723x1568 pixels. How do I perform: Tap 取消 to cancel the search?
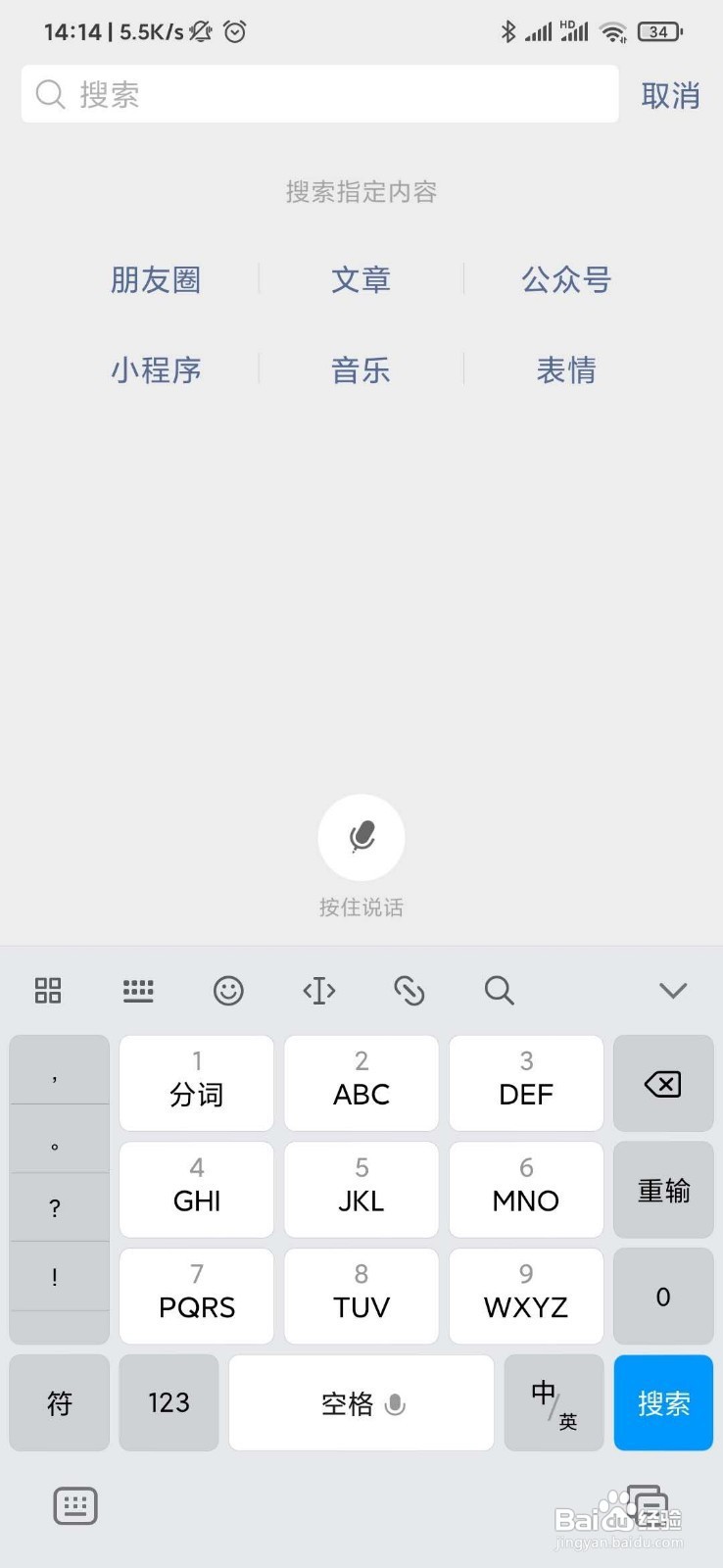pos(670,95)
